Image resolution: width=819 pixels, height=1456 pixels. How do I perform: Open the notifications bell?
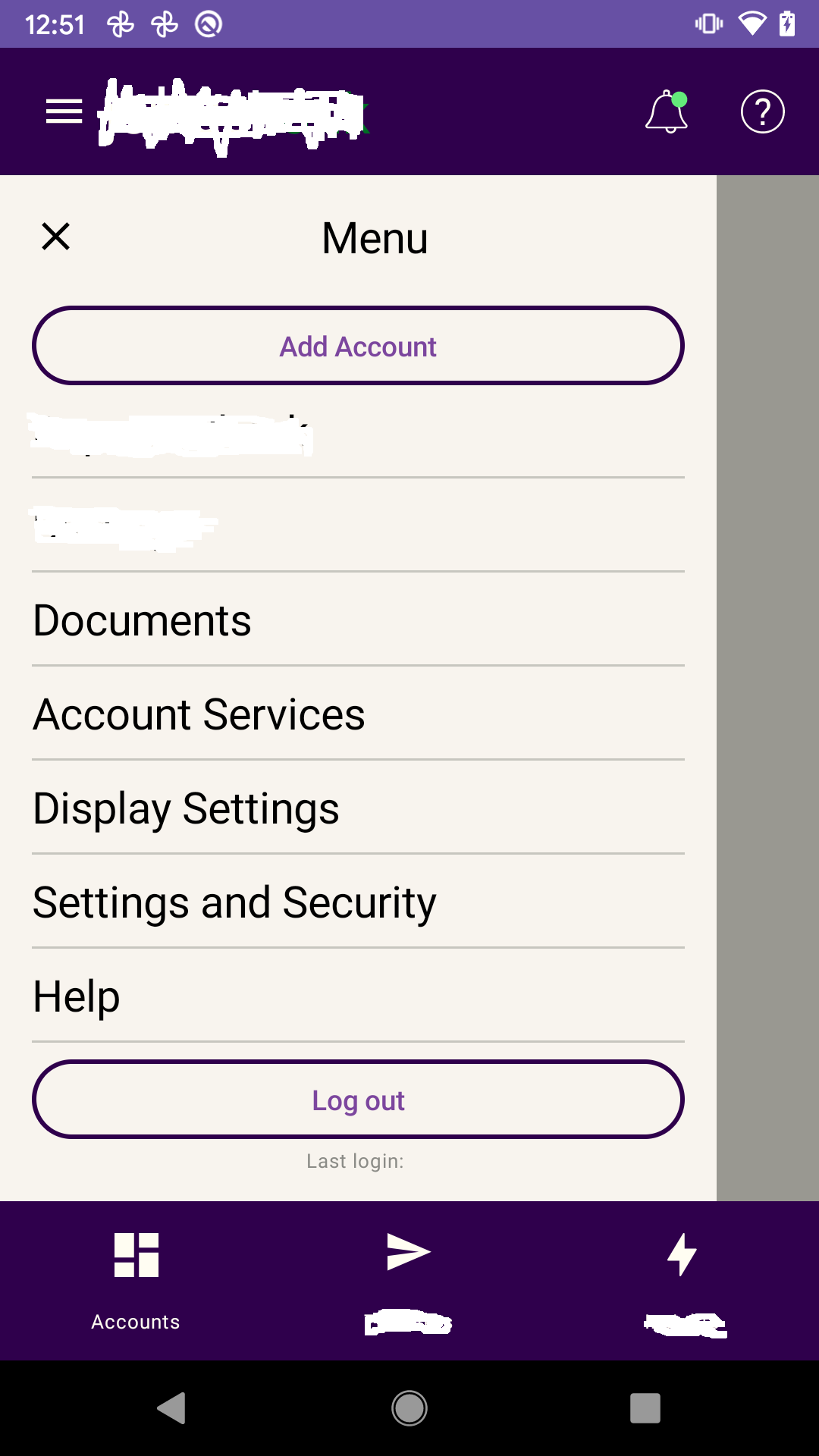click(x=667, y=112)
